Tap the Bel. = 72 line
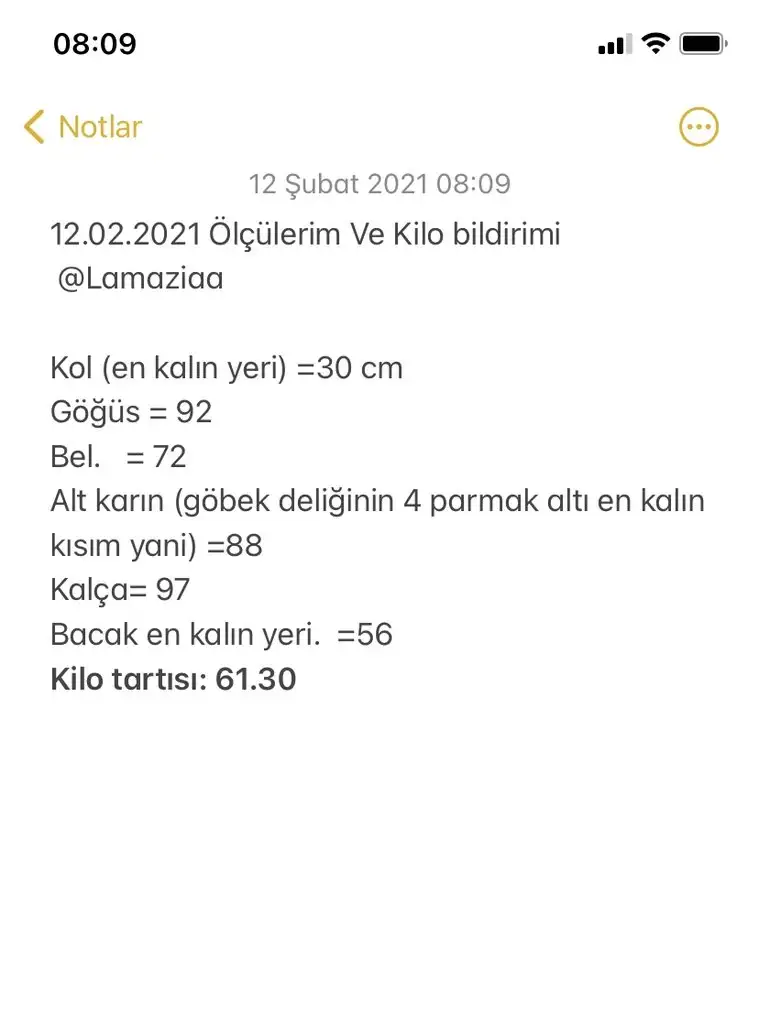The height and width of the screenshot is (1024, 759). 117,457
